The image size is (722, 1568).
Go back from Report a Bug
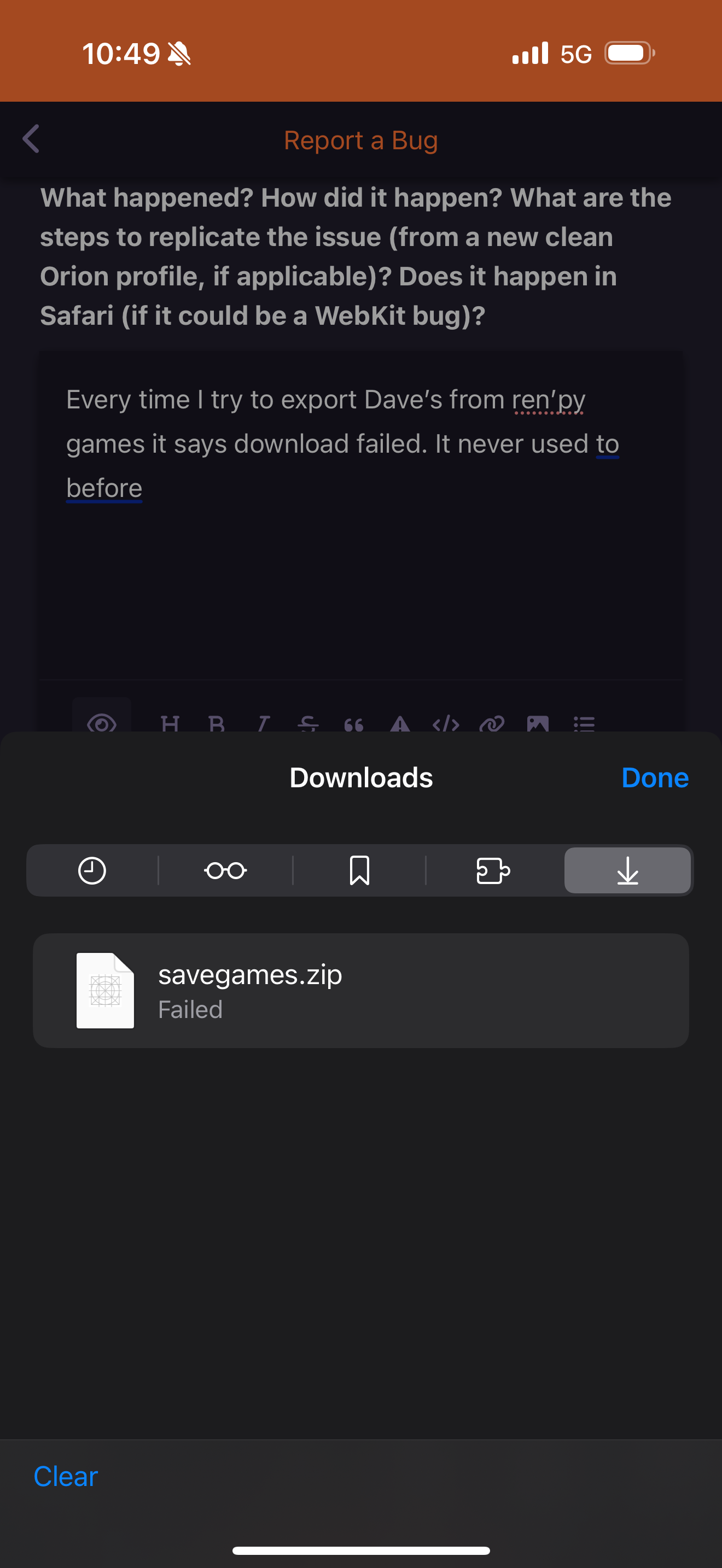[32, 139]
